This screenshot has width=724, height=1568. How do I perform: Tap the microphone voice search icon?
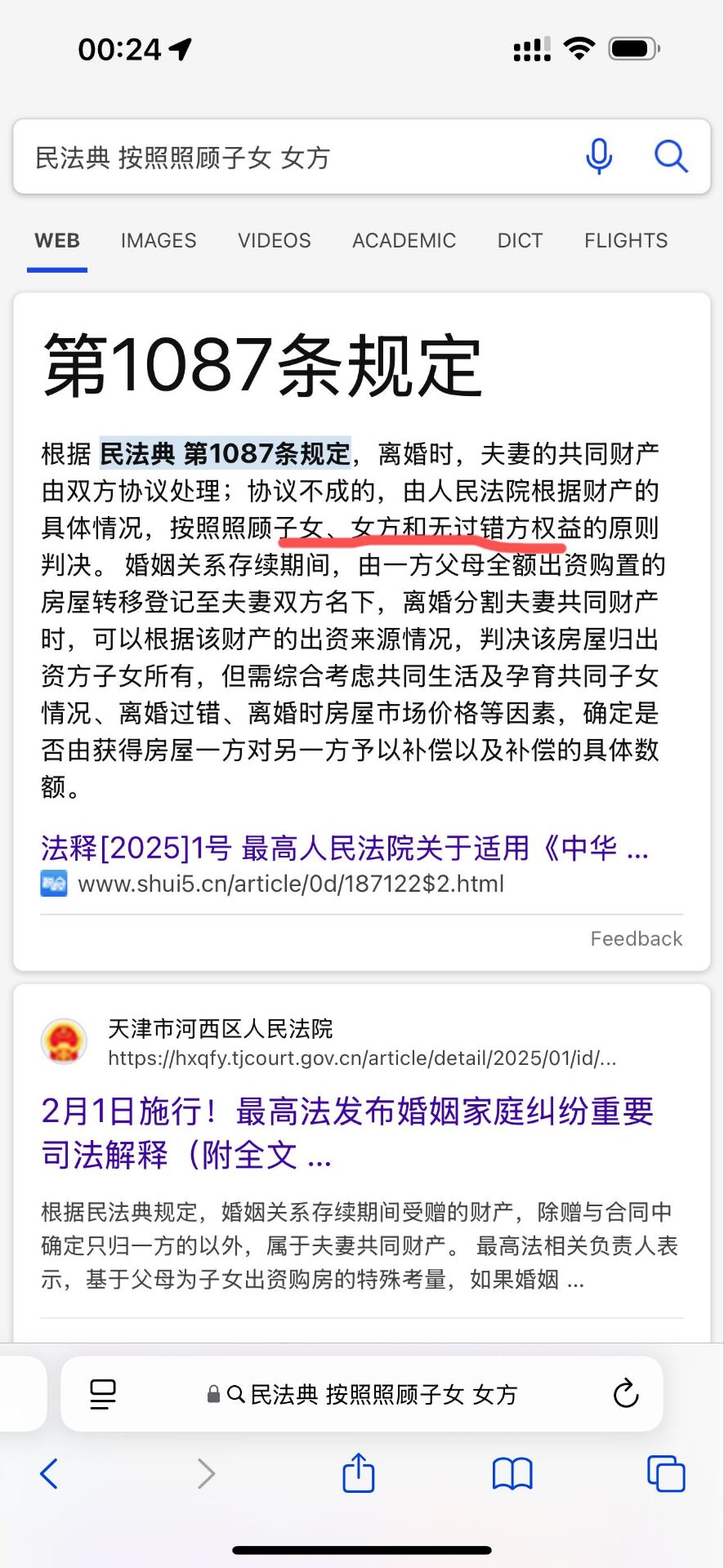click(x=599, y=156)
